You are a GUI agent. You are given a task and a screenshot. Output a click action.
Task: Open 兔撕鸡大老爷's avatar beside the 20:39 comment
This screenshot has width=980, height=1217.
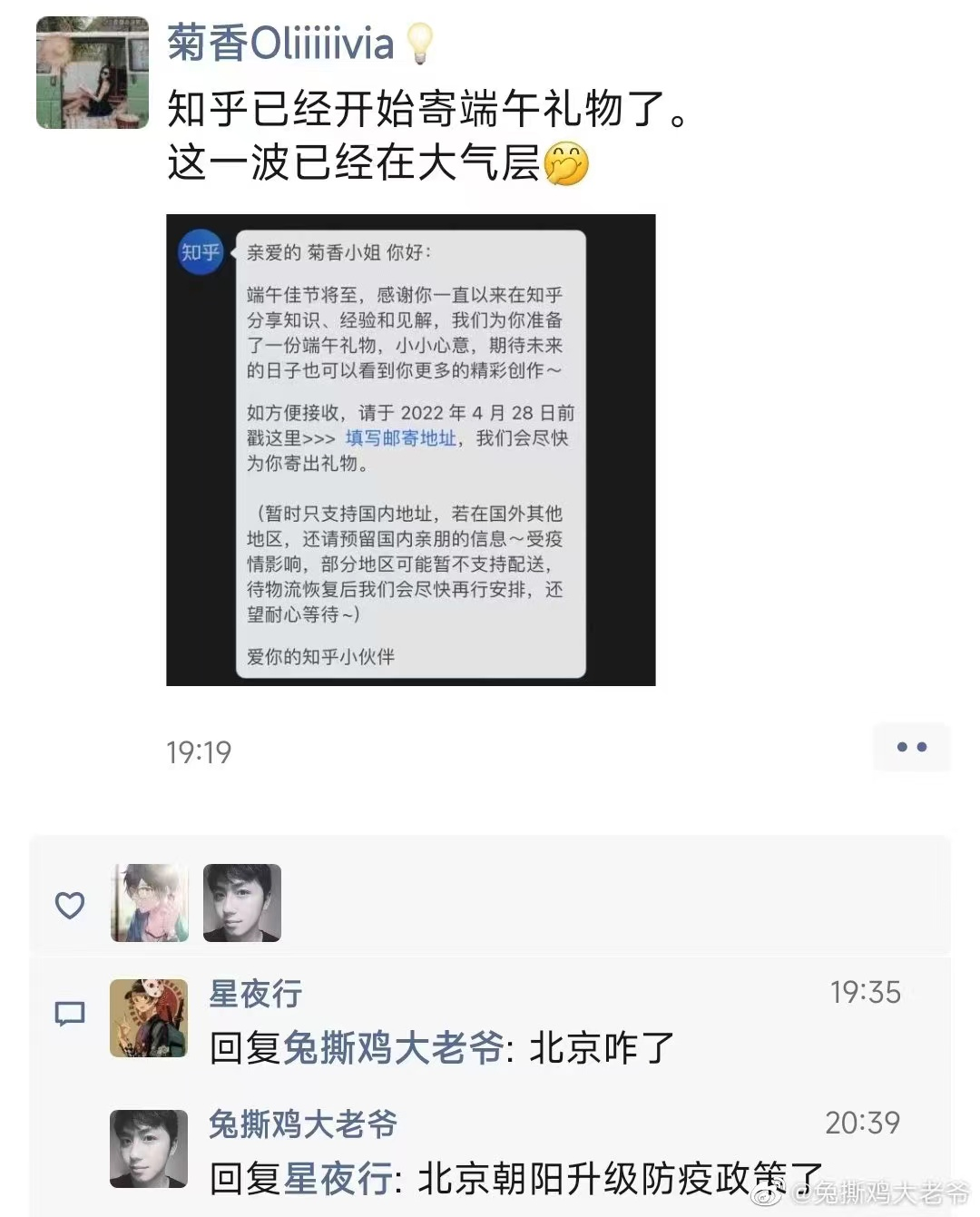(149, 1148)
